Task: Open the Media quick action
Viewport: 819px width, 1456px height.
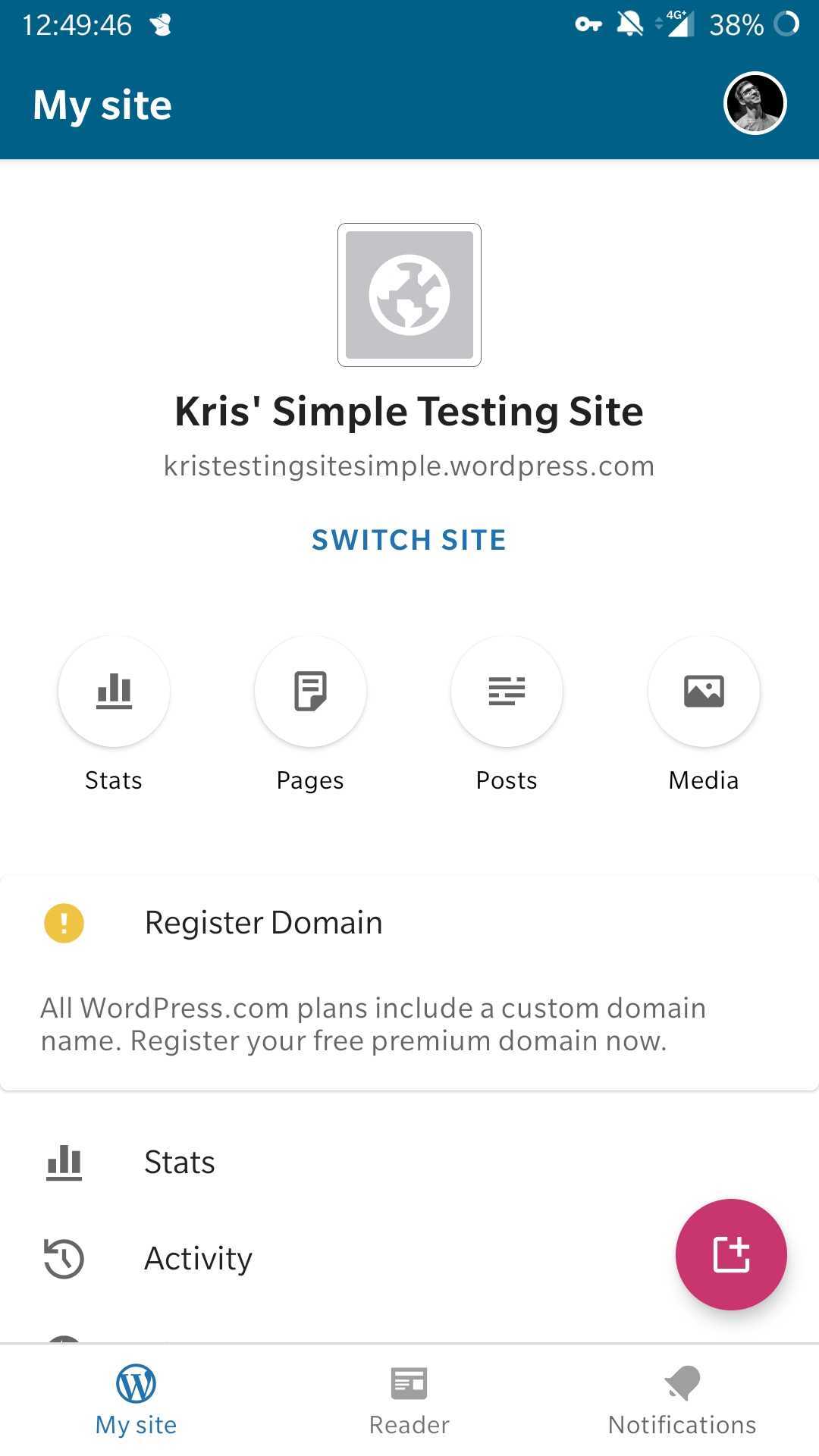Action: (704, 691)
